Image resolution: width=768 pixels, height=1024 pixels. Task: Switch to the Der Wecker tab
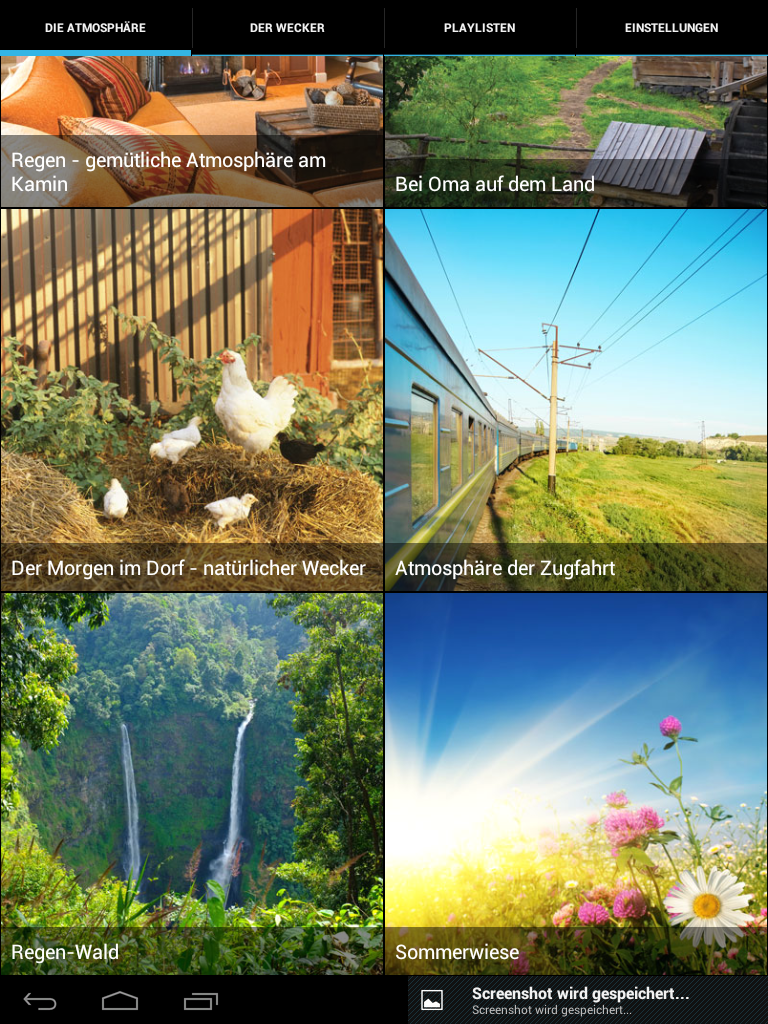287,28
